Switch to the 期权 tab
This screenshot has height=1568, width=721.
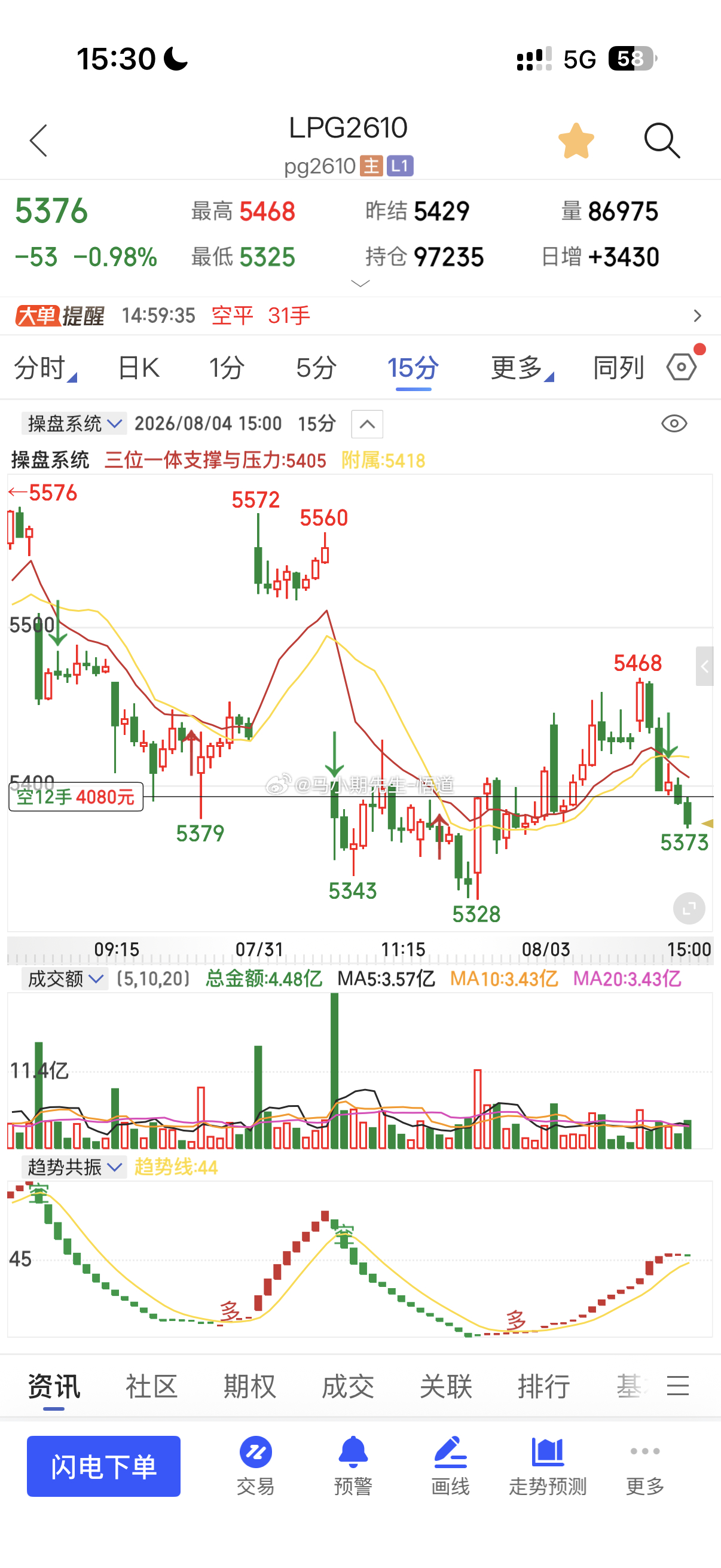click(249, 1387)
